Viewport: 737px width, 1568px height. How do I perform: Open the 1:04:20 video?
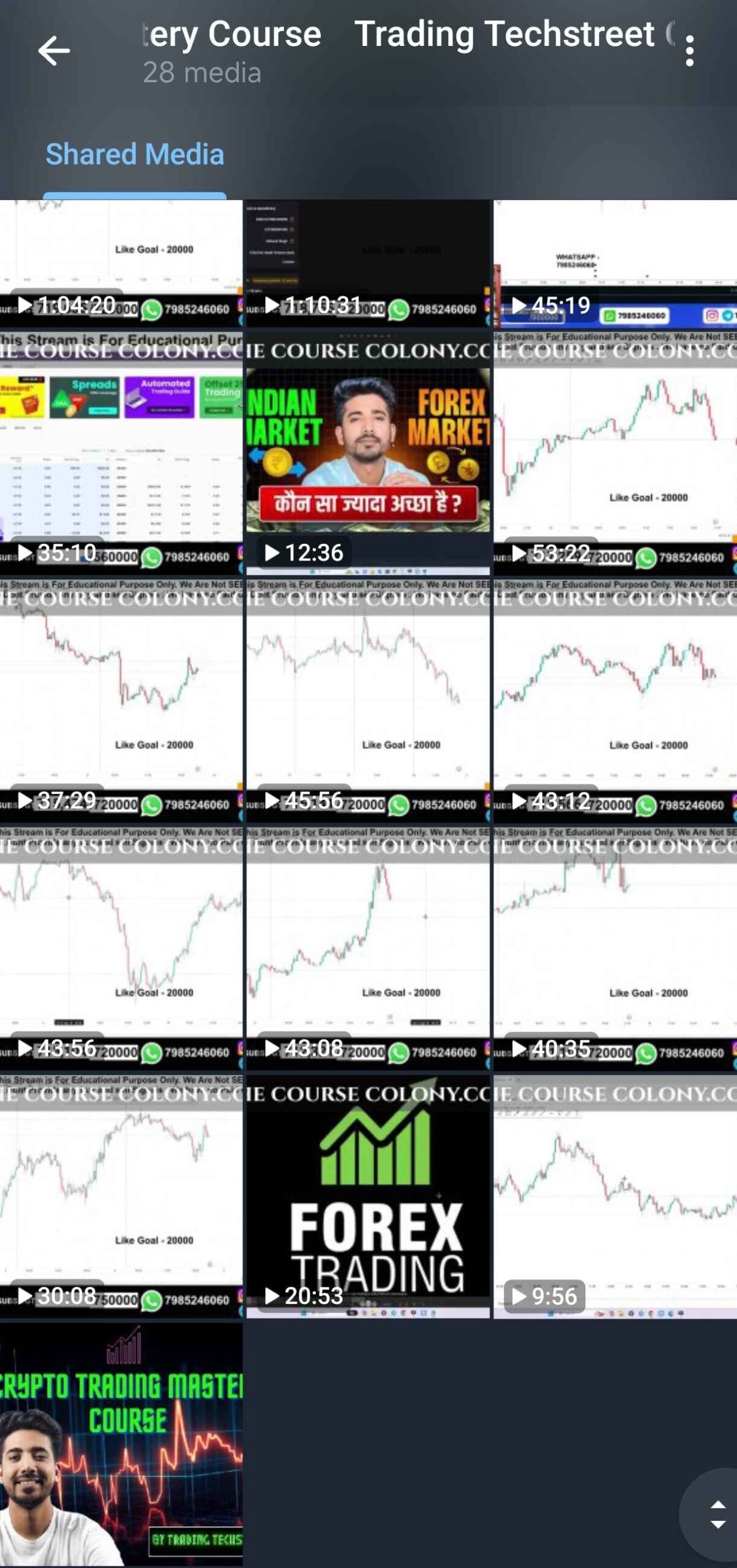coord(121,263)
